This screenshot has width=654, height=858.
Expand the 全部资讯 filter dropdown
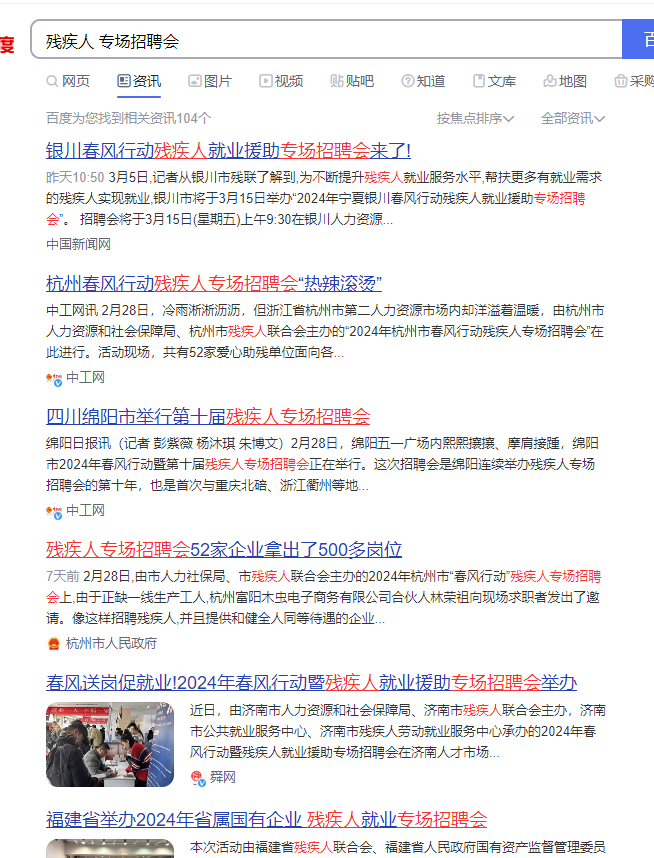pyautogui.click(x=572, y=118)
